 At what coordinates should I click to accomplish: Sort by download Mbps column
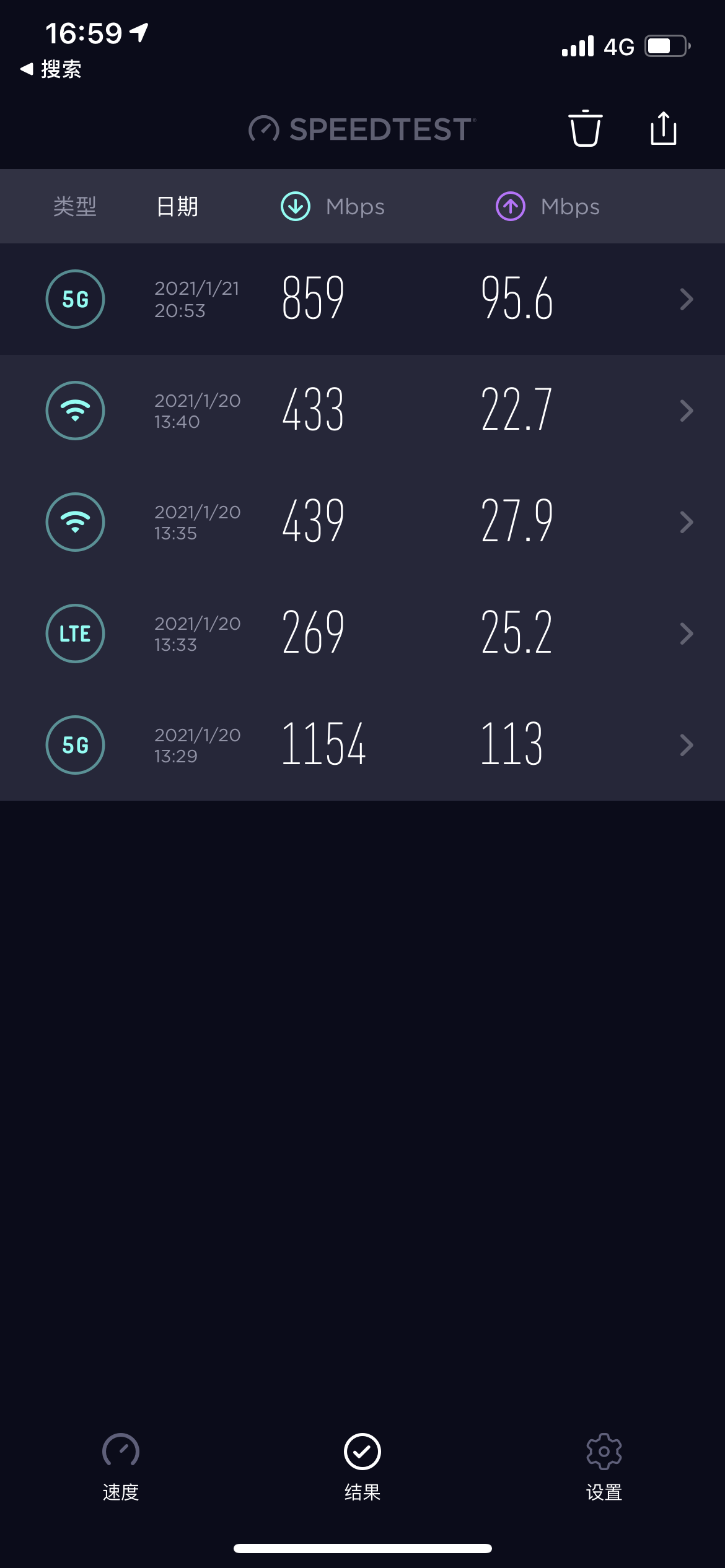point(333,206)
